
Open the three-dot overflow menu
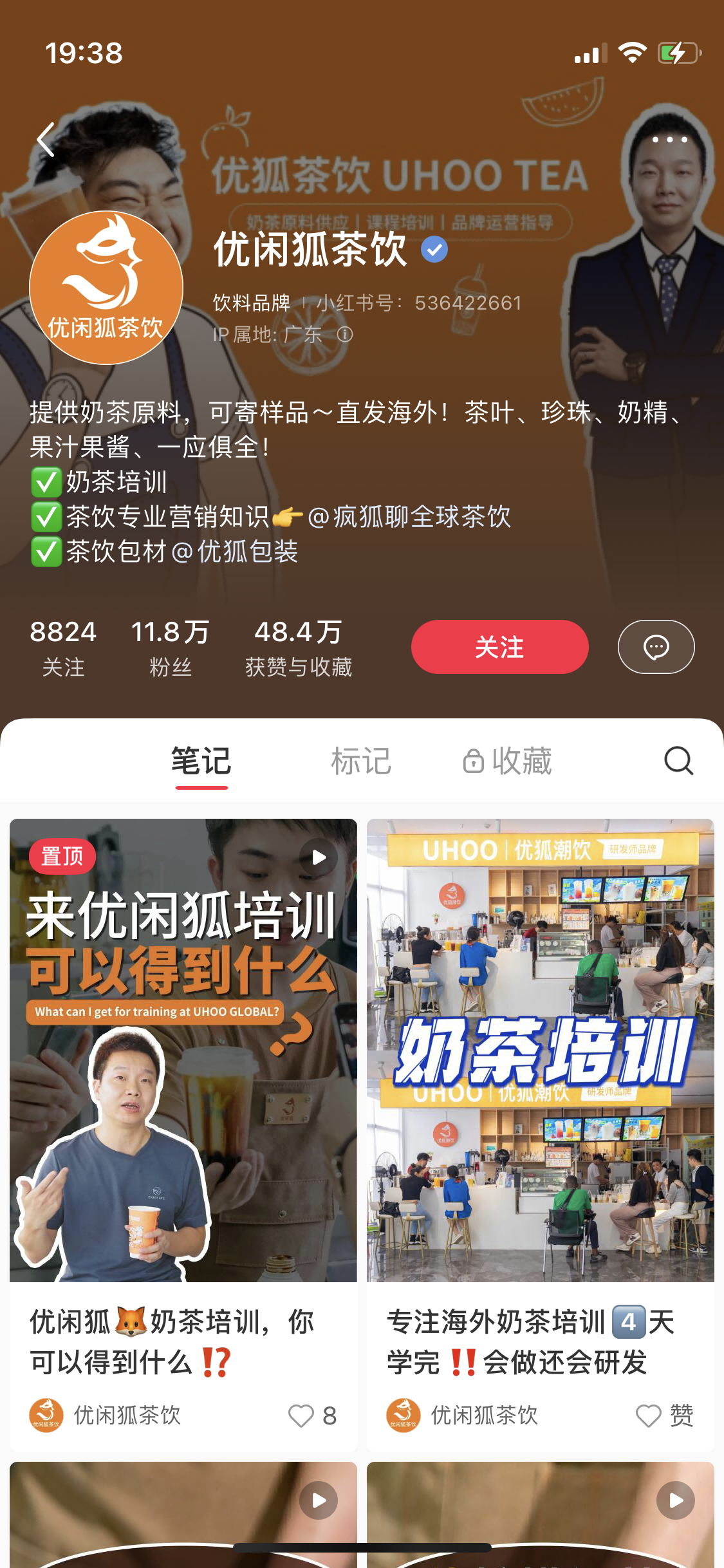[669, 140]
